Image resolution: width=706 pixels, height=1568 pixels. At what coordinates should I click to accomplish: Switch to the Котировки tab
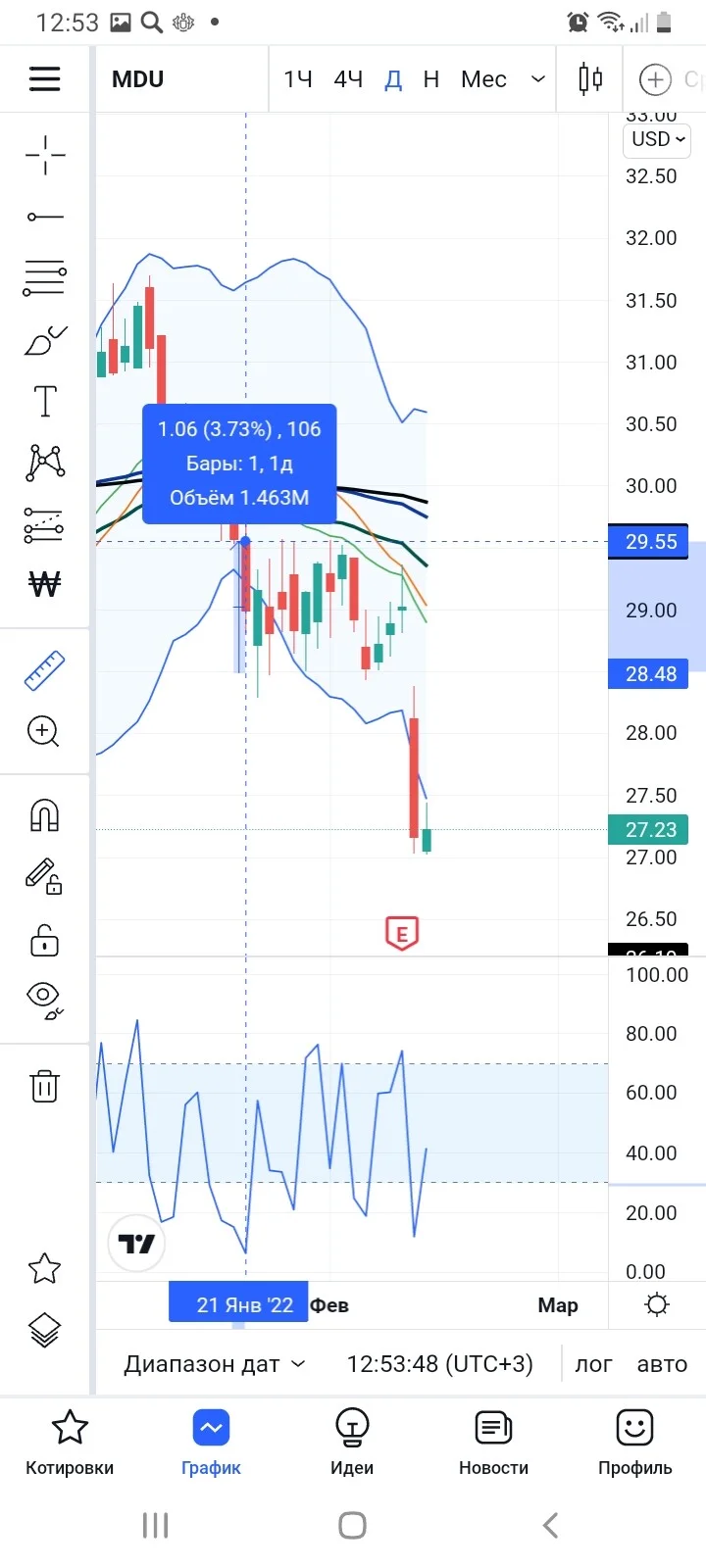[70, 1443]
